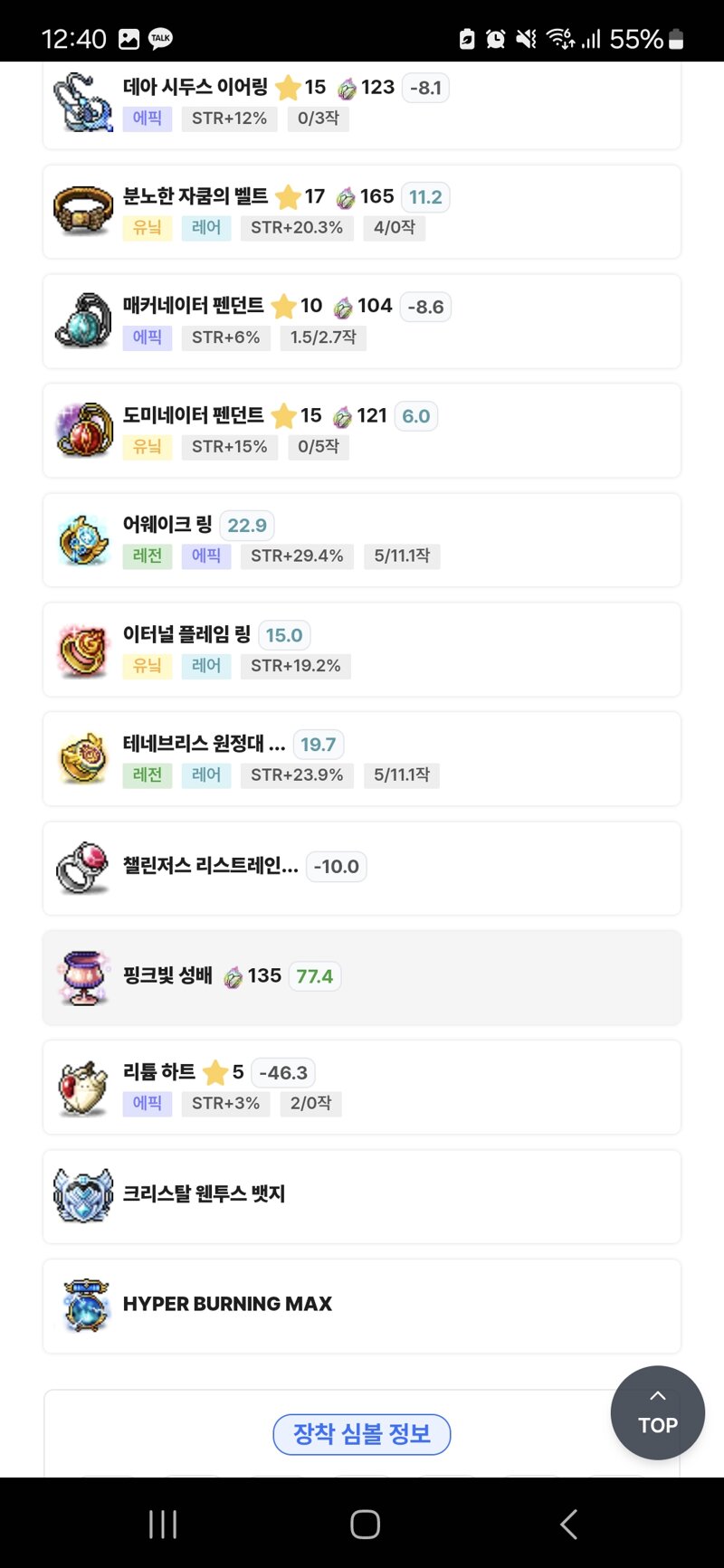View the 도미네이터 펜던트 card details
Image resolution: width=724 pixels, height=1568 pixels.
pos(362,431)
